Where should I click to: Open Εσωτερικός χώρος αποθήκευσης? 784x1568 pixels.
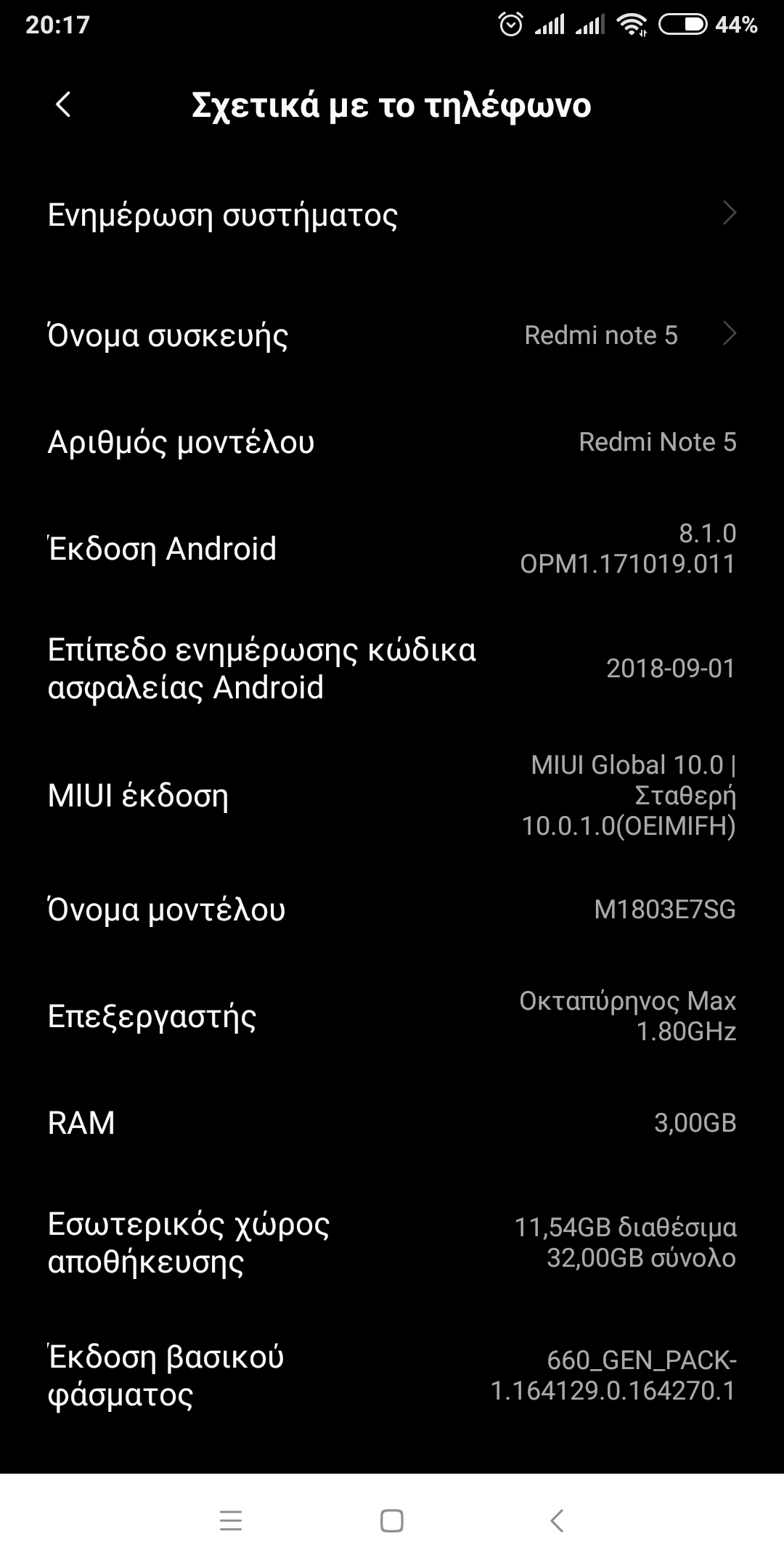(x=392, y=1243)
